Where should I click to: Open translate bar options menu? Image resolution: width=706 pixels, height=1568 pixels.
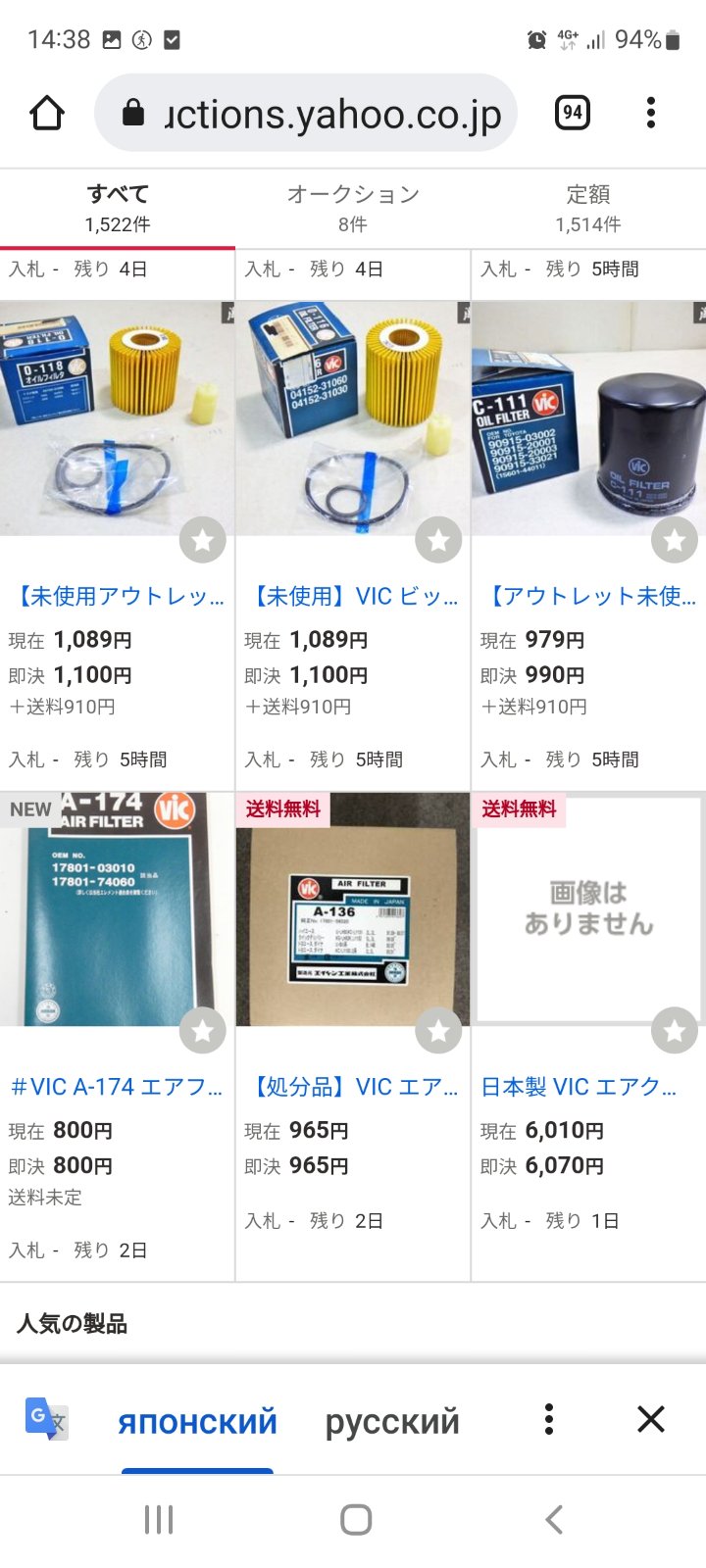[549, 1419]
